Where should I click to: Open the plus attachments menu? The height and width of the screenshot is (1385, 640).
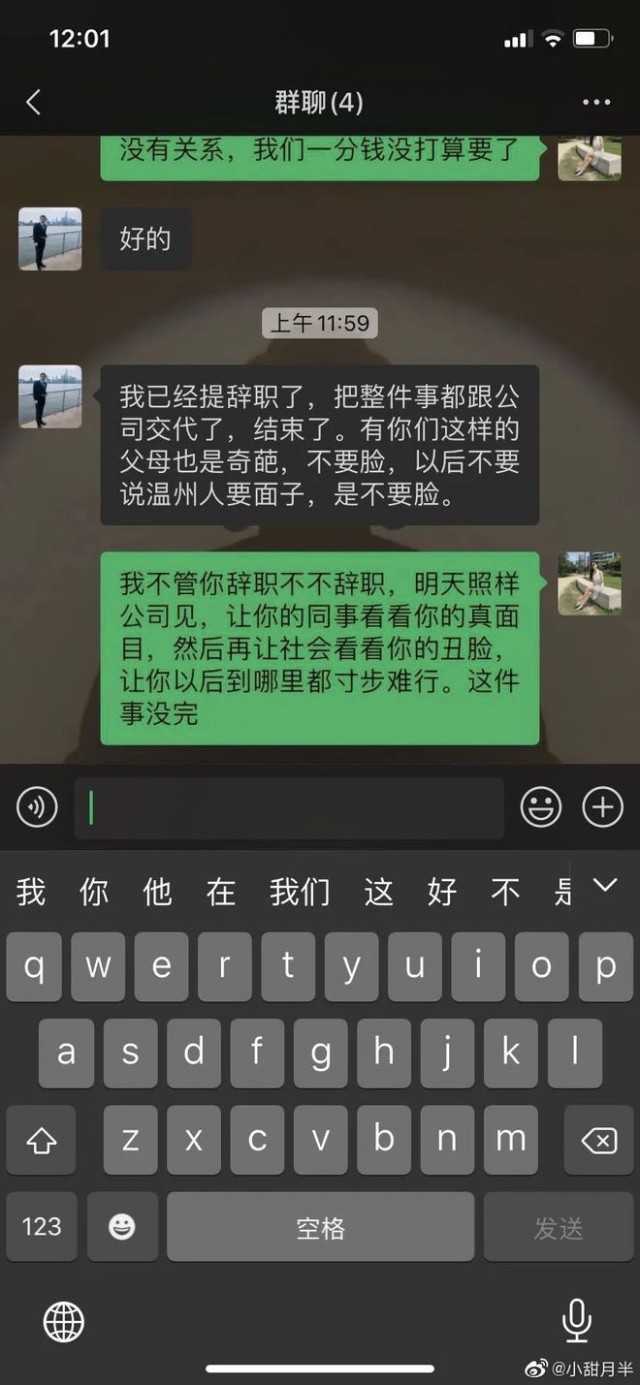tap(603, 807)
